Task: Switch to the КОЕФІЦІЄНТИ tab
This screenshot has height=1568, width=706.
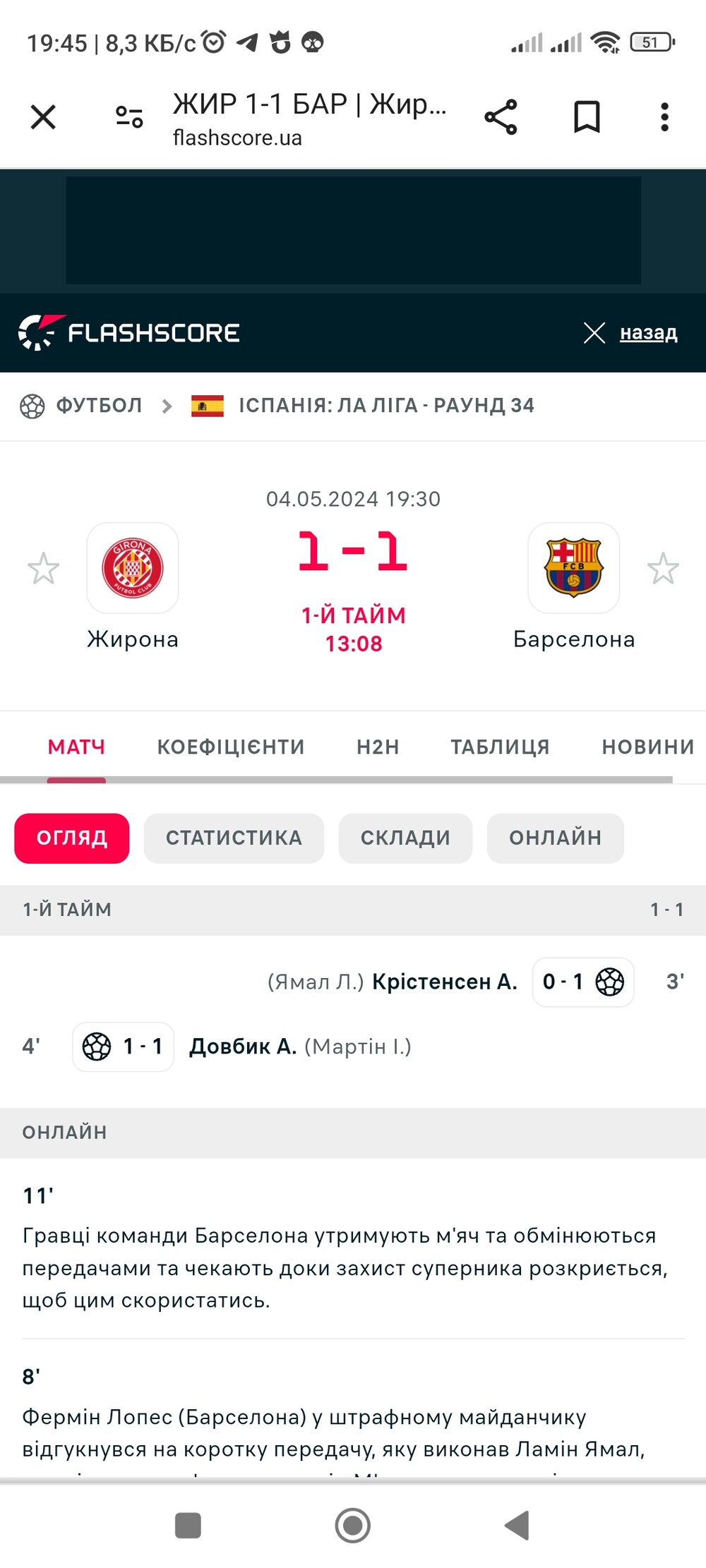Action: click(231, 747)
